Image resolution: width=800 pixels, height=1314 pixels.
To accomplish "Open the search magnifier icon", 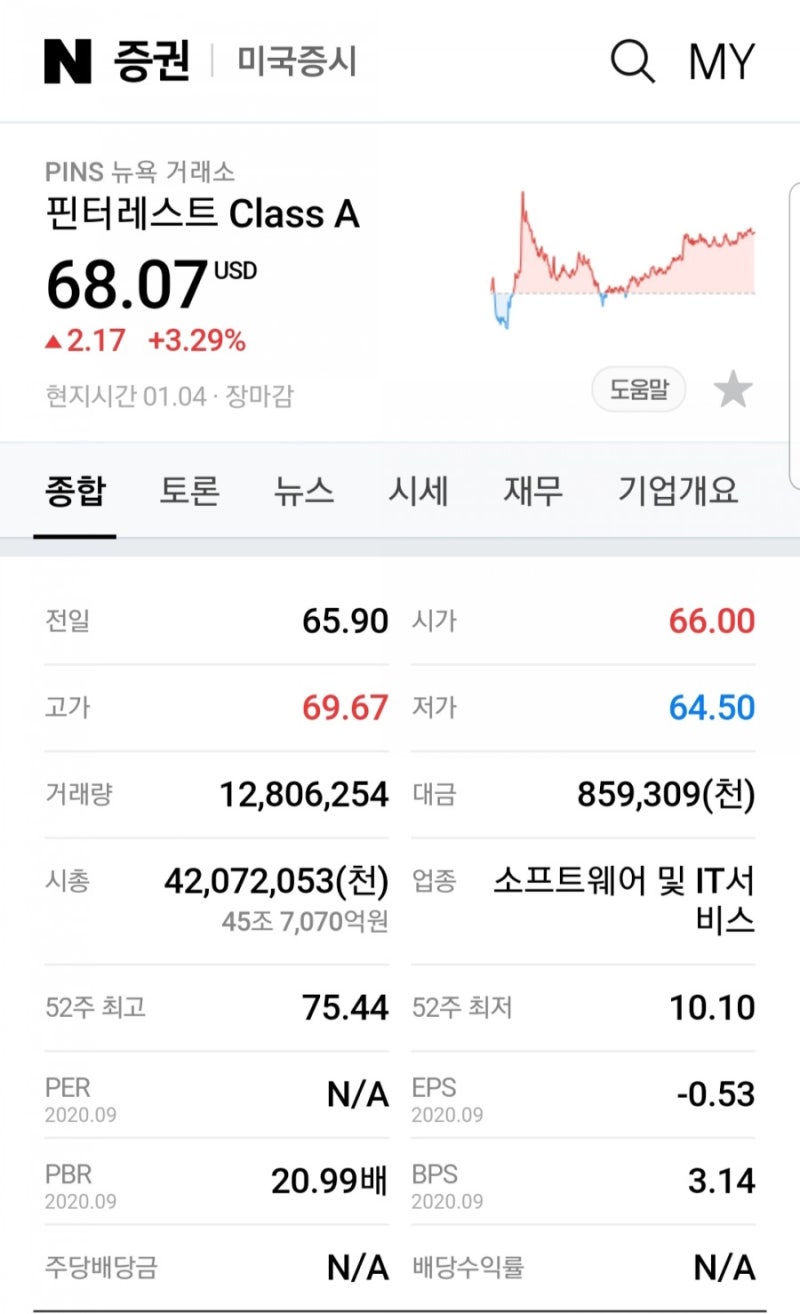I will click(x=630, y=60).
